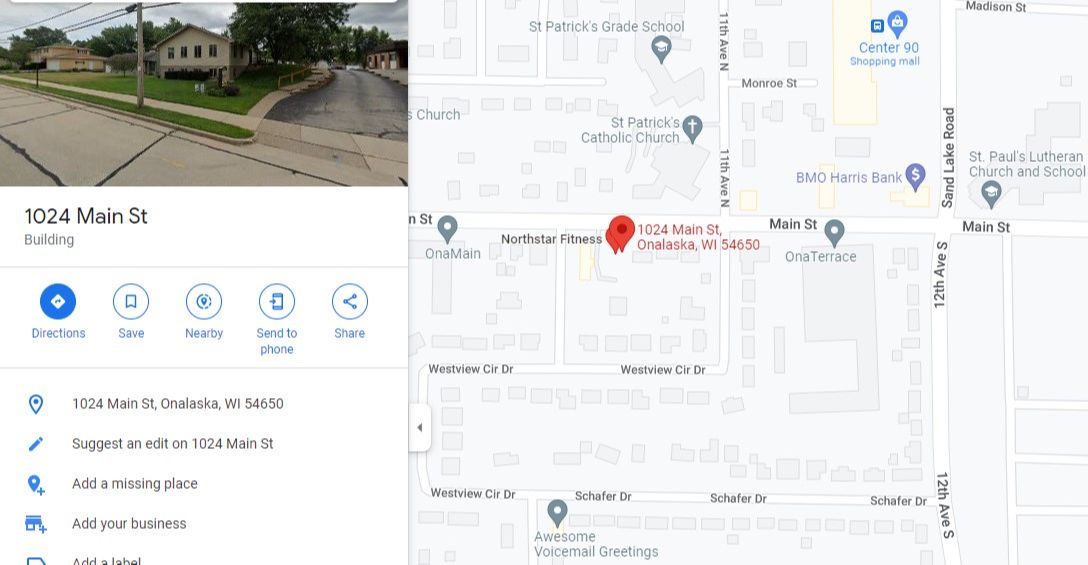Open the Center 90 shopping mall marker
Image resolution: width=1088 pixels, height=565 pixels.
tap(897, 24)
